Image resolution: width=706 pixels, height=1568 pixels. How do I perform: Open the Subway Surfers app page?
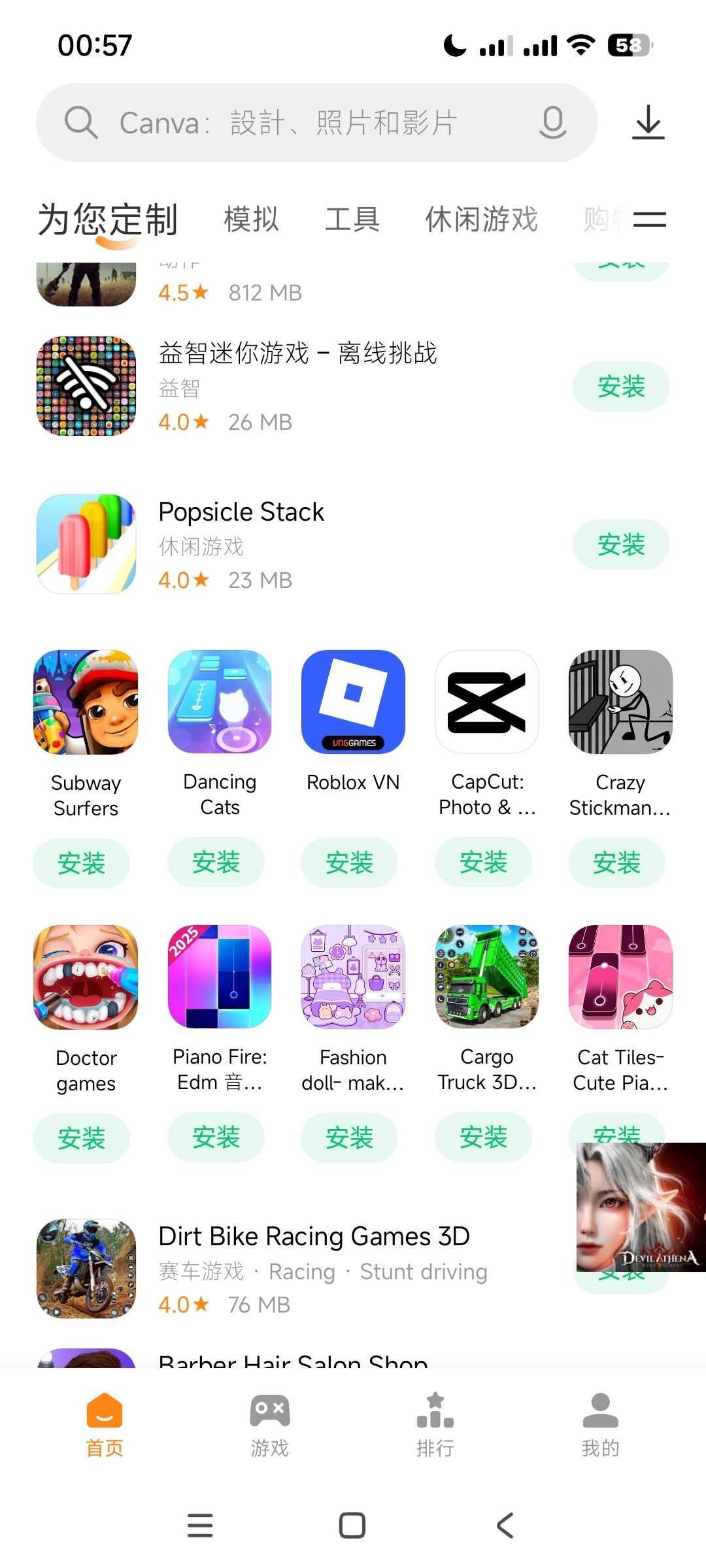86,702
